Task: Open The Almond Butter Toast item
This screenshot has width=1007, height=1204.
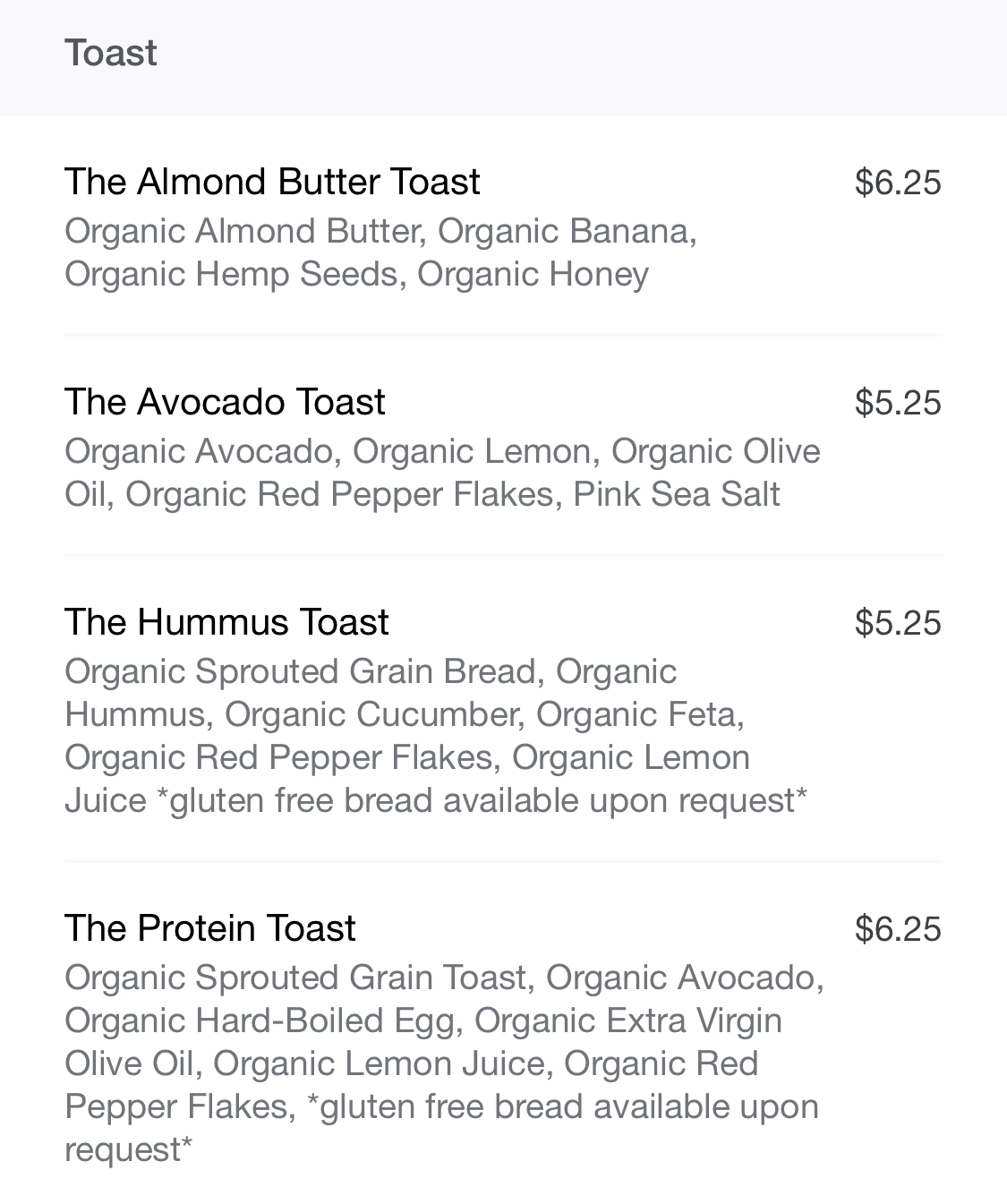Action: tap(272, 182)
